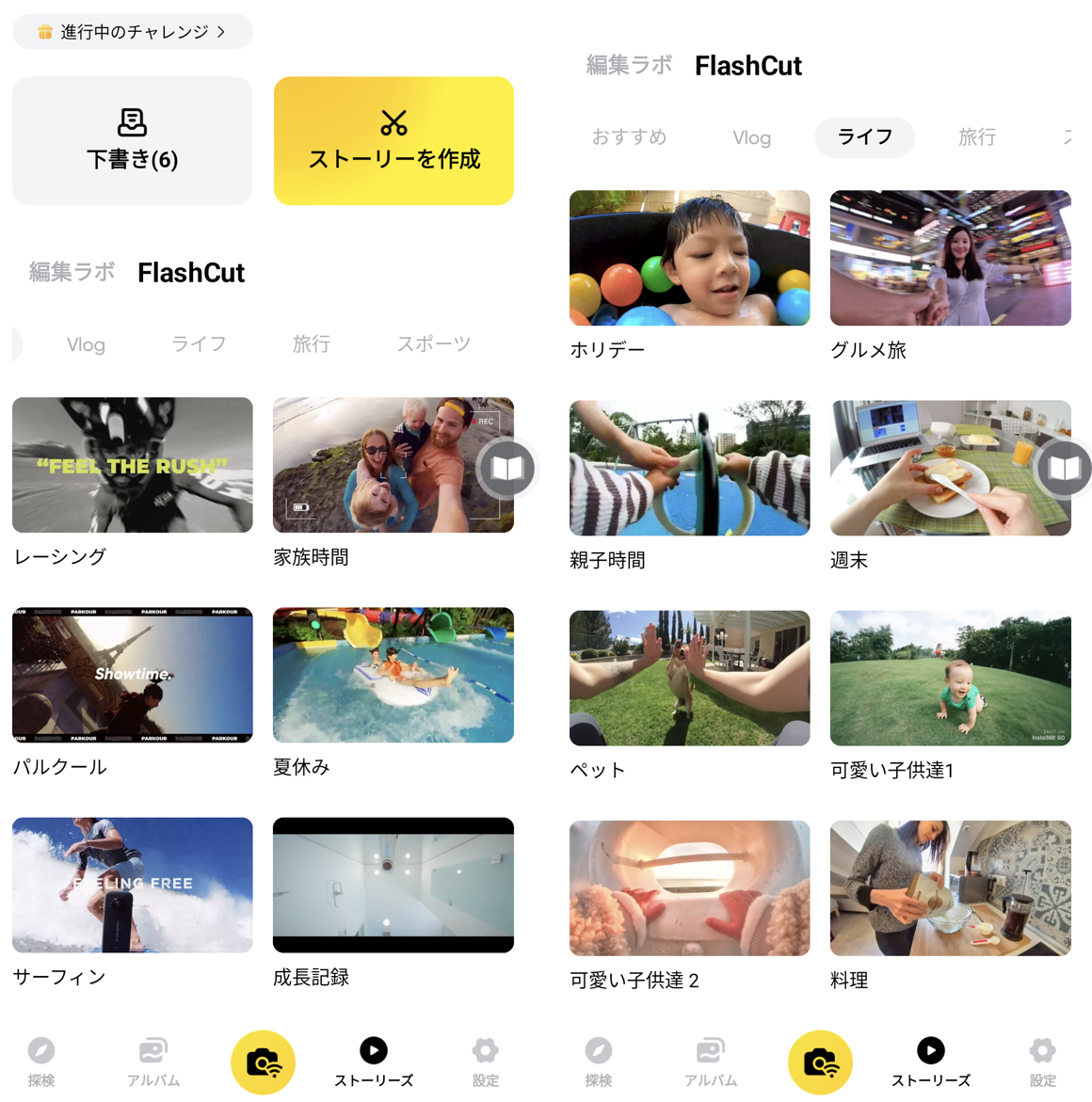Open the 成長記録 template
This screenshot has height=1102, width=1092.
pyautogui.click(x=393, y=885)
